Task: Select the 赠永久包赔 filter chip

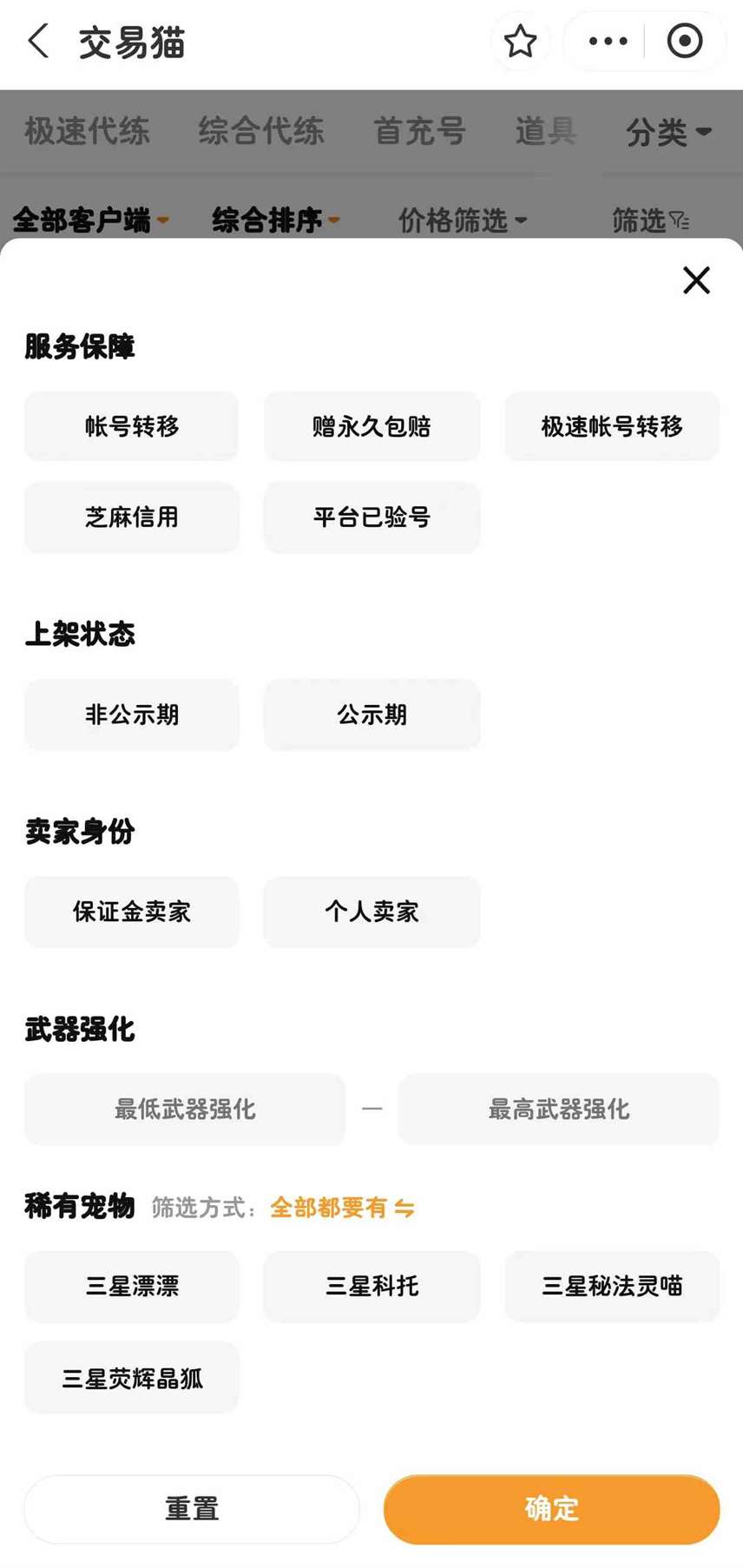Action: point(371,426)
